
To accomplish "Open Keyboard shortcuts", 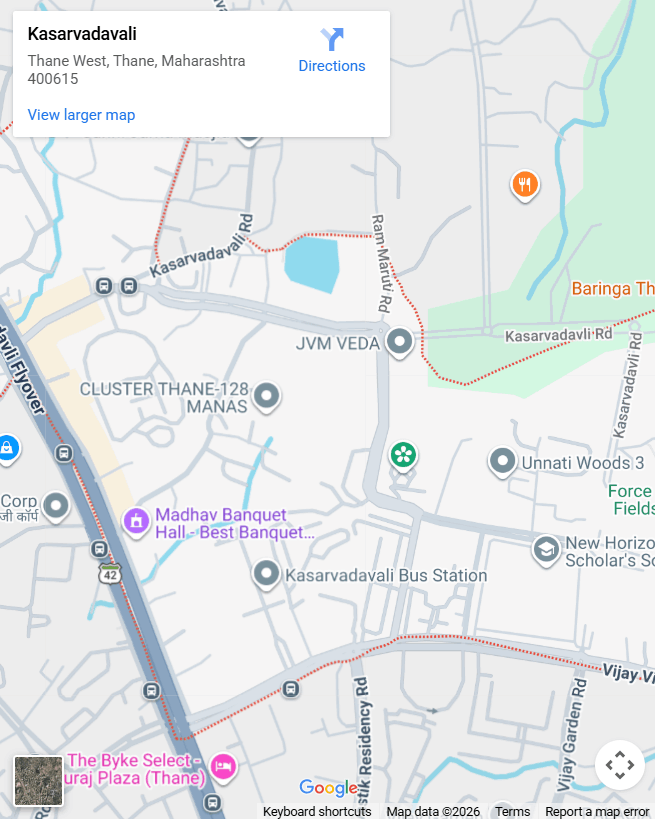I will pos(317,811).
